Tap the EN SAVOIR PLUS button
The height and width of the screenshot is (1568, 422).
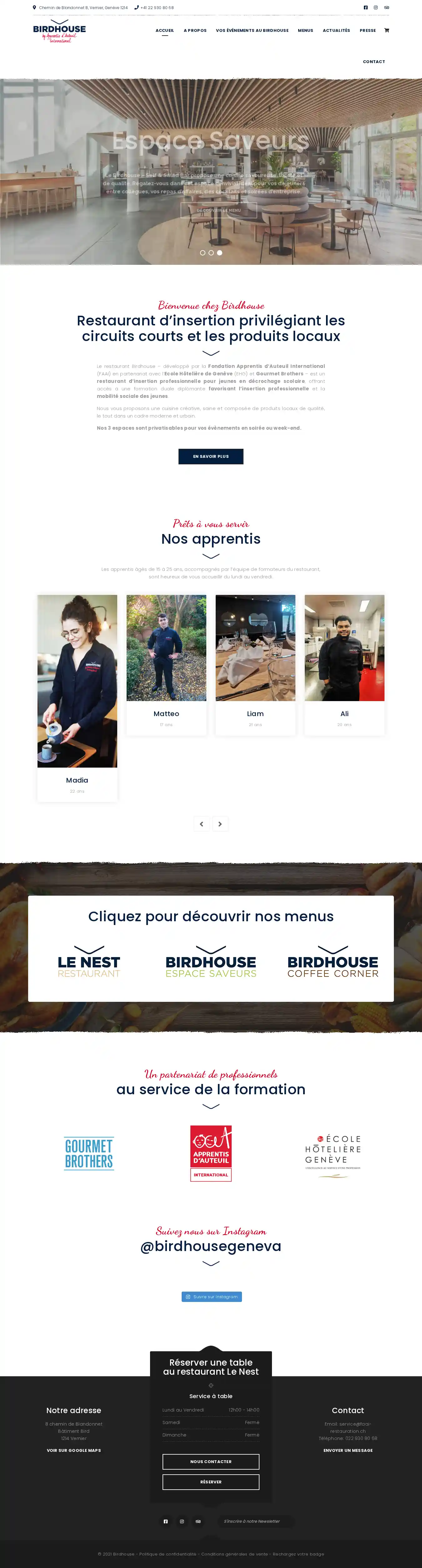pyautogui.click(x=211, y=456)
